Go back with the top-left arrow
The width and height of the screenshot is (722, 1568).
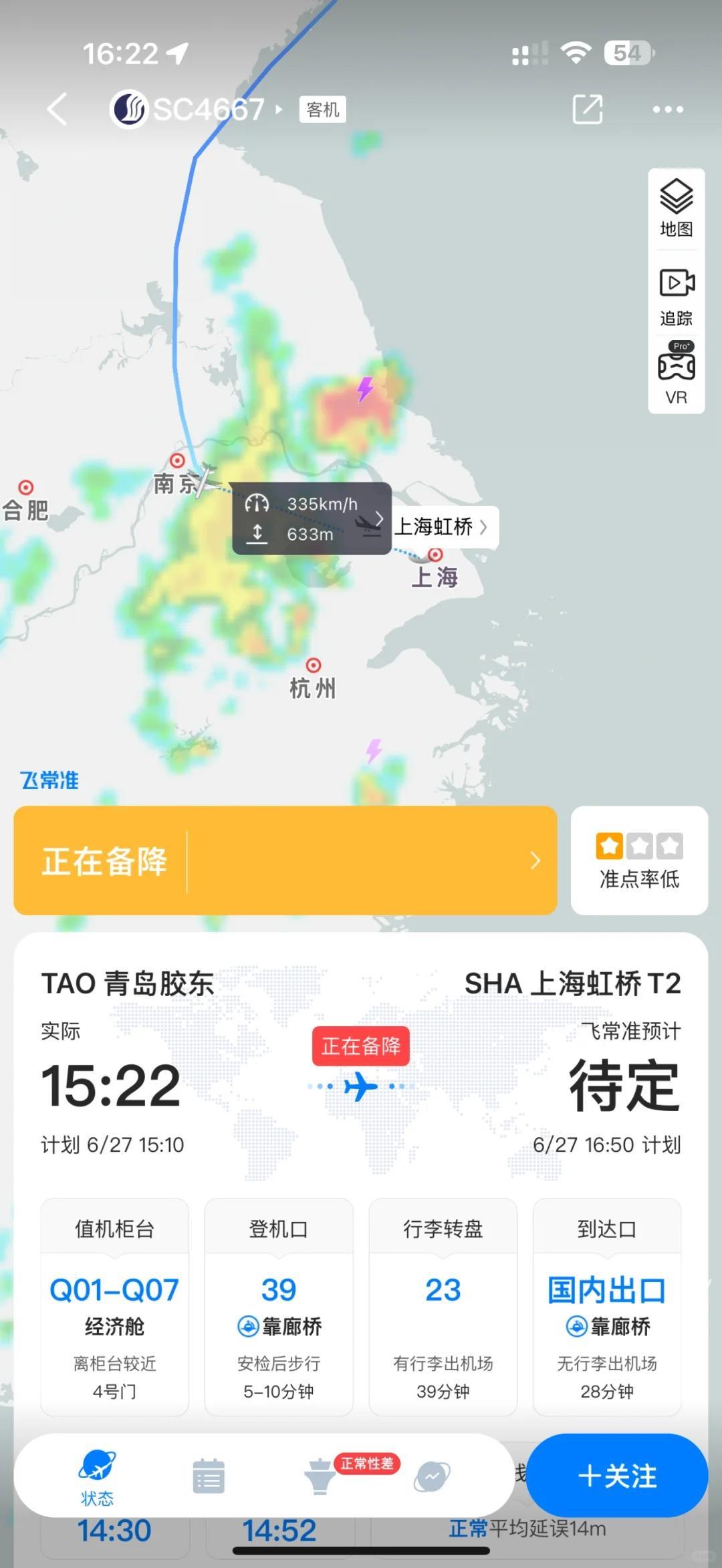click(x=57, y=109)
